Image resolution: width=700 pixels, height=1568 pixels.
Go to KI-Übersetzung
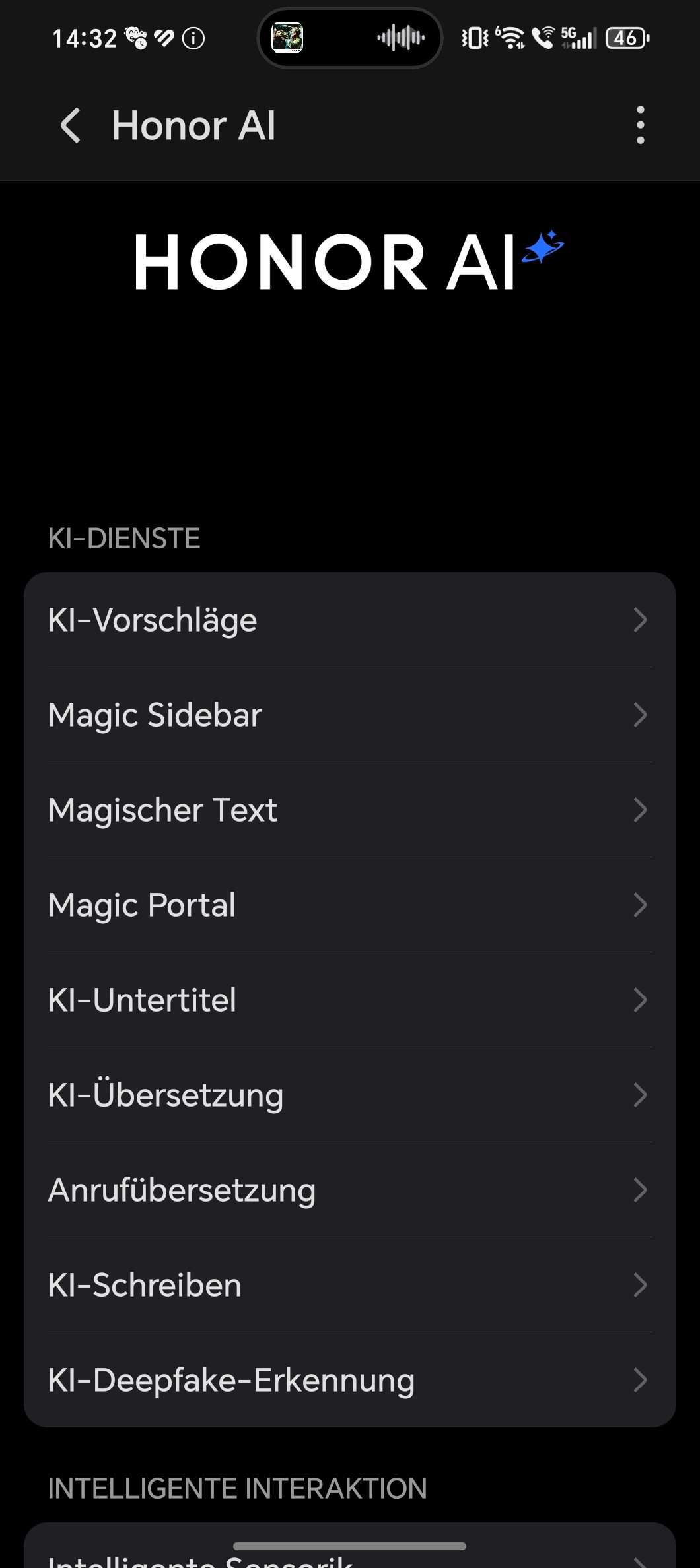(x=350, y=1095)
